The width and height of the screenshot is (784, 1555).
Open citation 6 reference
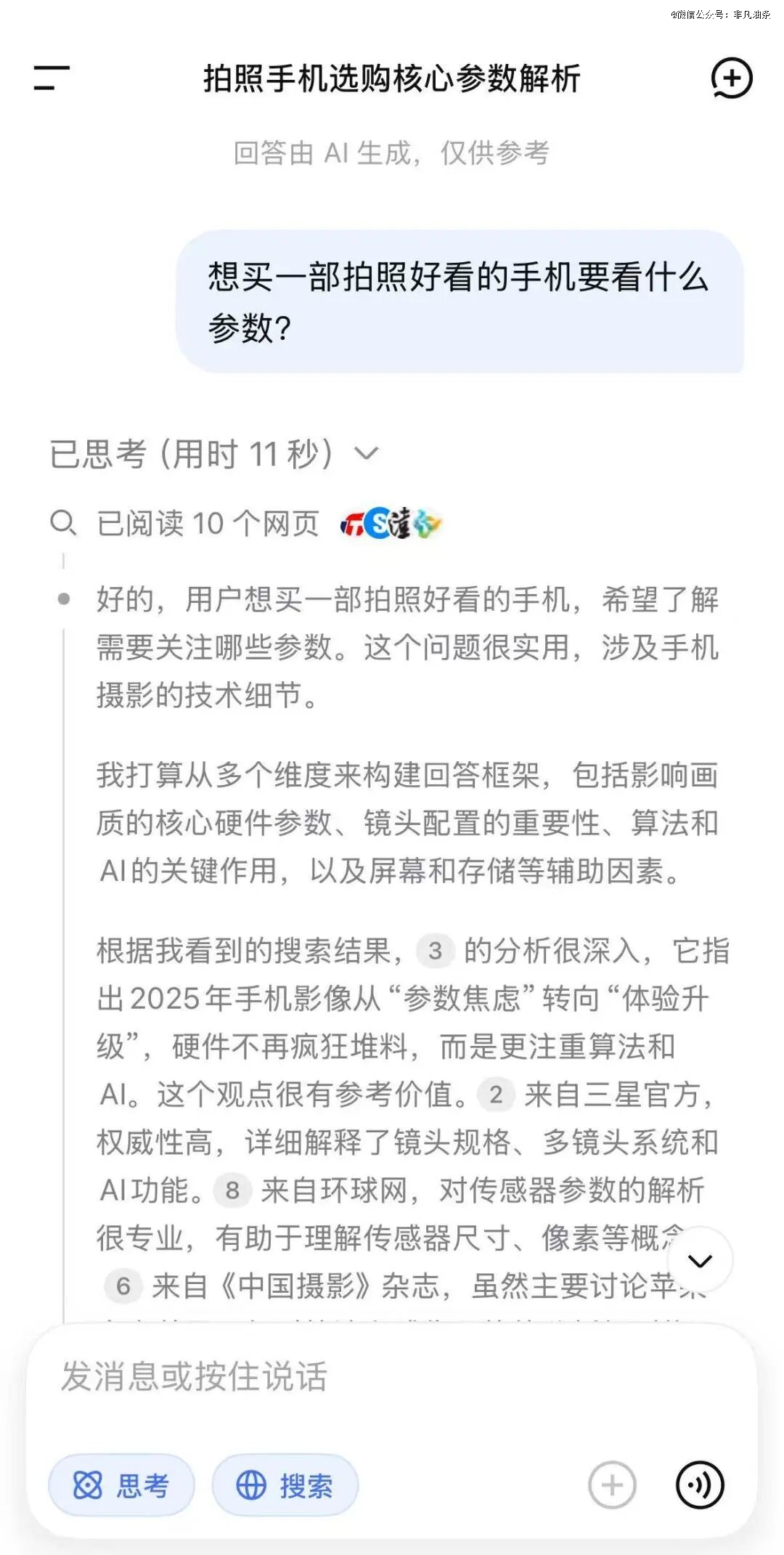click(123, 1286)
